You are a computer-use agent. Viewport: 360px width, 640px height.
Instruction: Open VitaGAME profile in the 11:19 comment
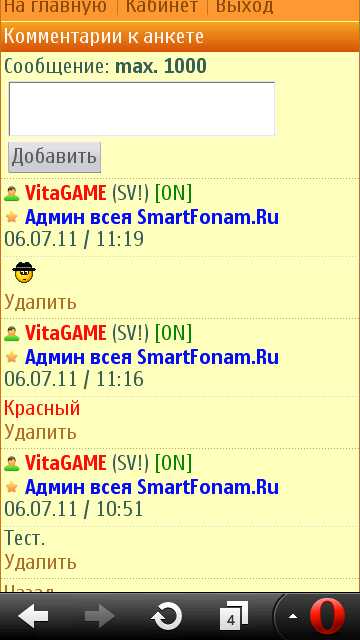click(x=65, y=193)
